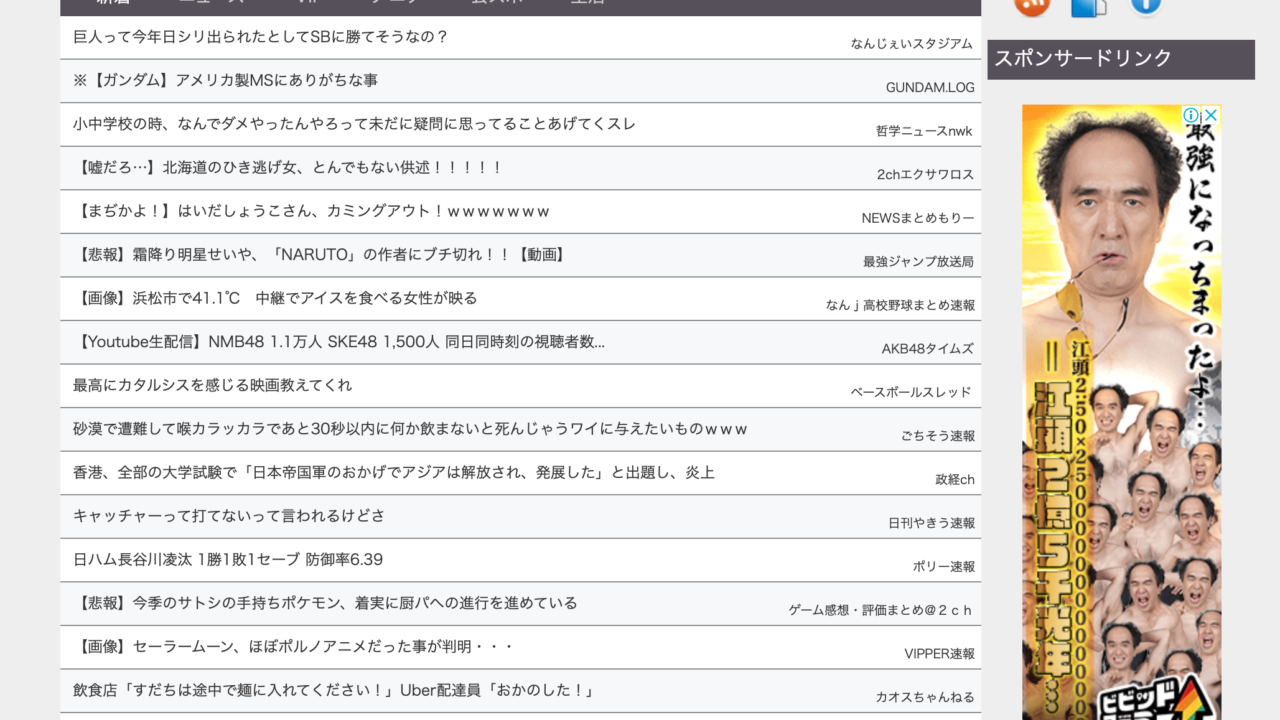1280x720 pixels.
Task: Open the Uber配達員 すだち article
Action: [x=334, y=690]
